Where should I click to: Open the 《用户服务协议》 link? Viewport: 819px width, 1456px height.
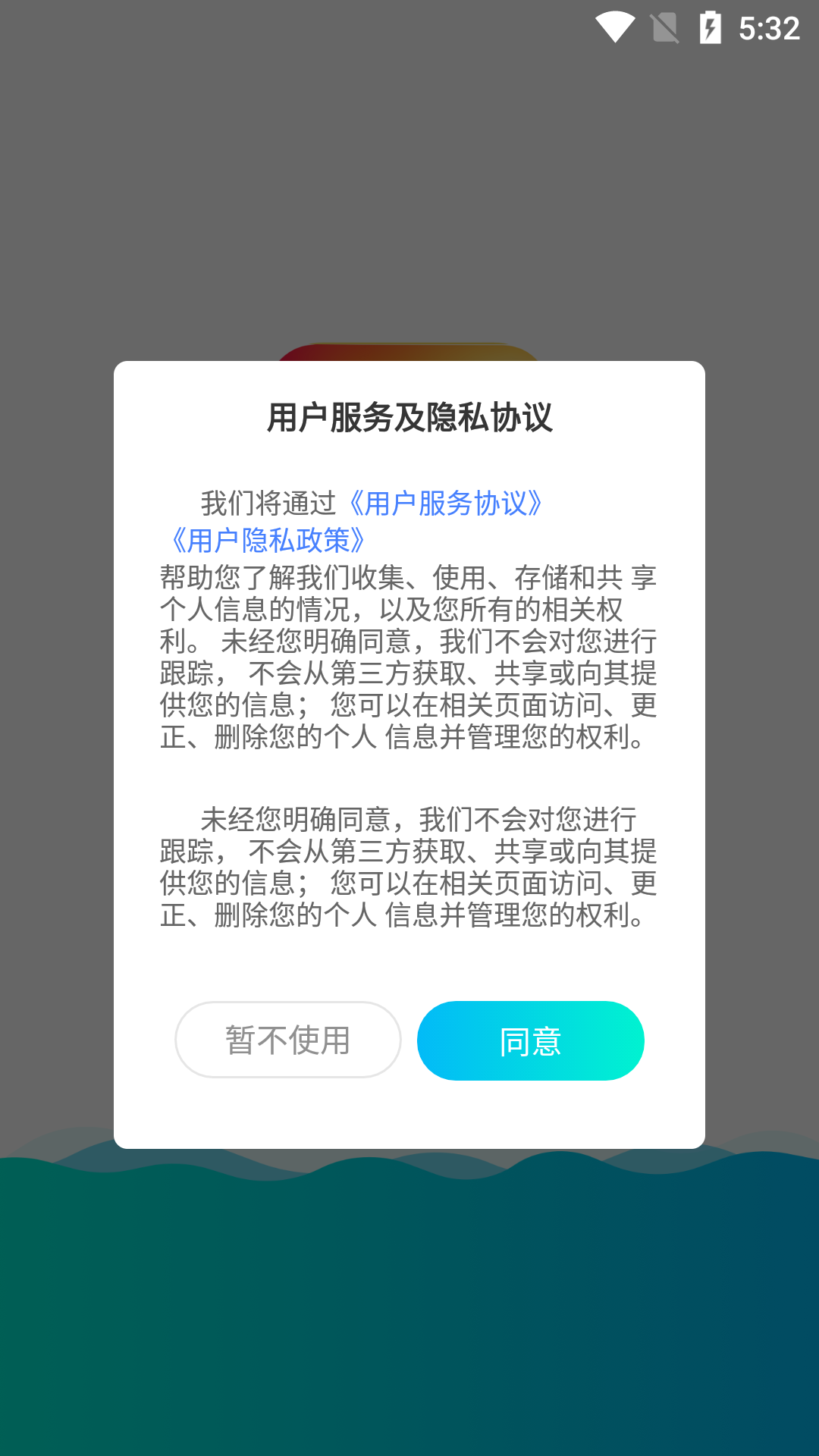coord(446,504)
